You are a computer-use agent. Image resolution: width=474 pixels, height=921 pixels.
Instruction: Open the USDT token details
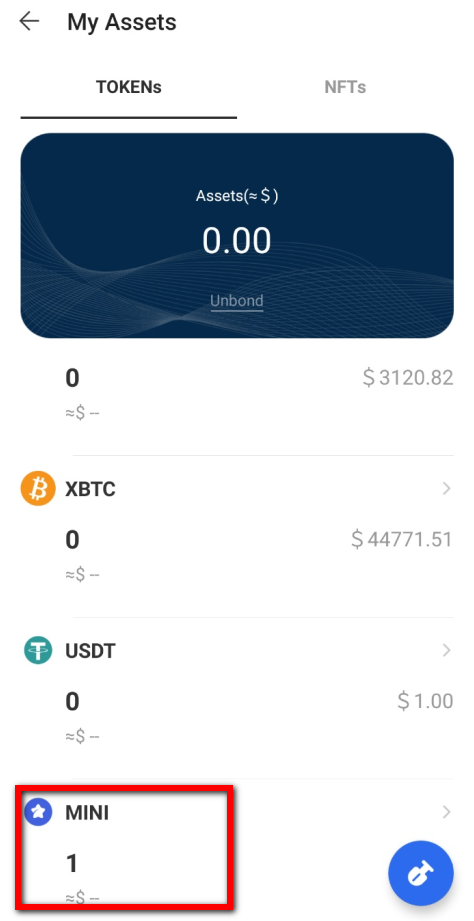pyautogui.click(x=237, y=698)
